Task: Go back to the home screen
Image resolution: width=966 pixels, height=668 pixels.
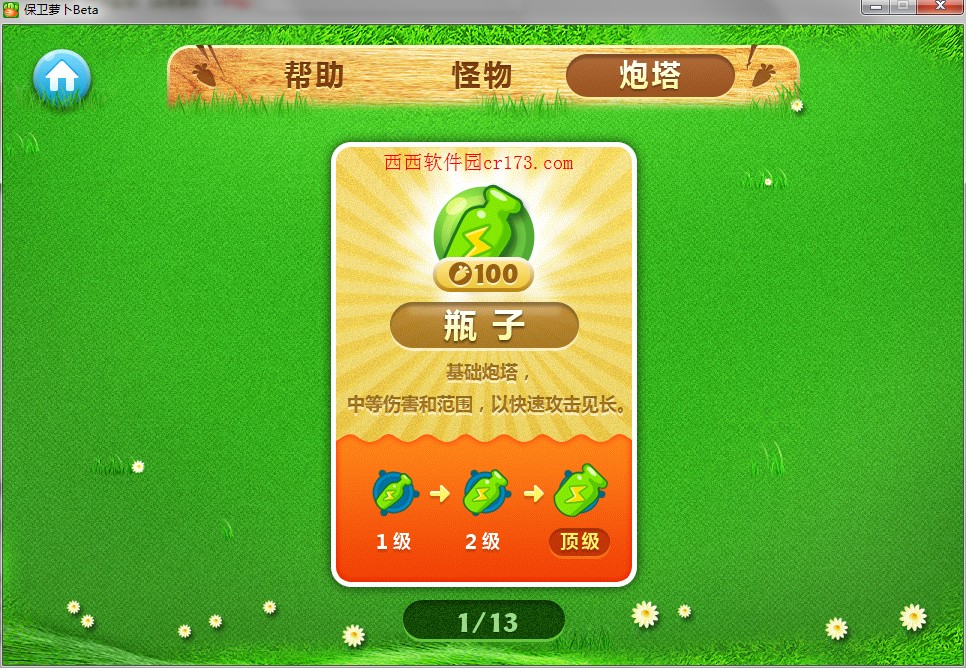Action: coord(62,77)
